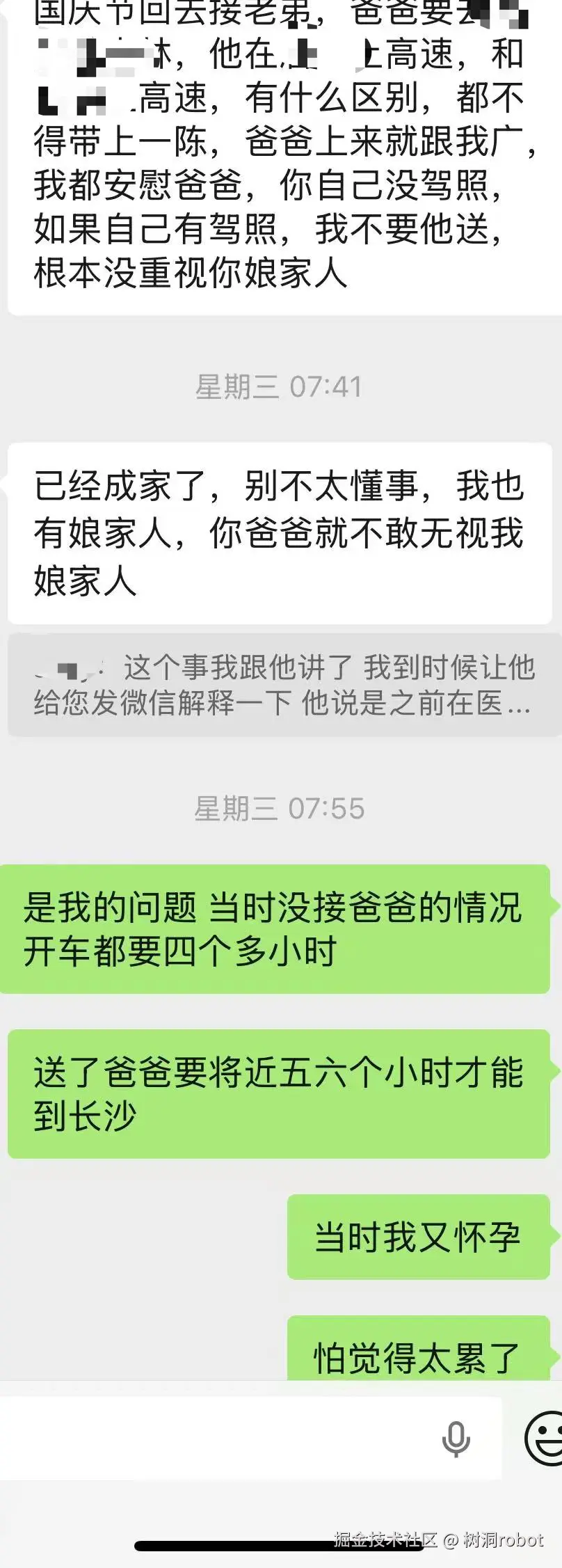
Task: Select the '是我的问题' green message bubble
Action: click(x=278, y=928)
